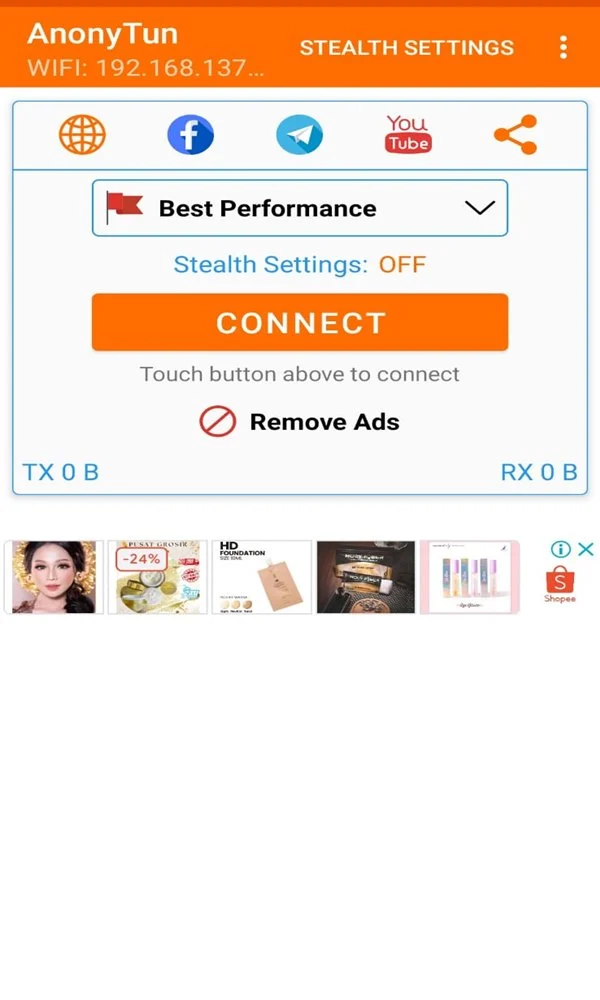Open the YouTube icon
Screen dimensions: 600x1000
[407, 135]
